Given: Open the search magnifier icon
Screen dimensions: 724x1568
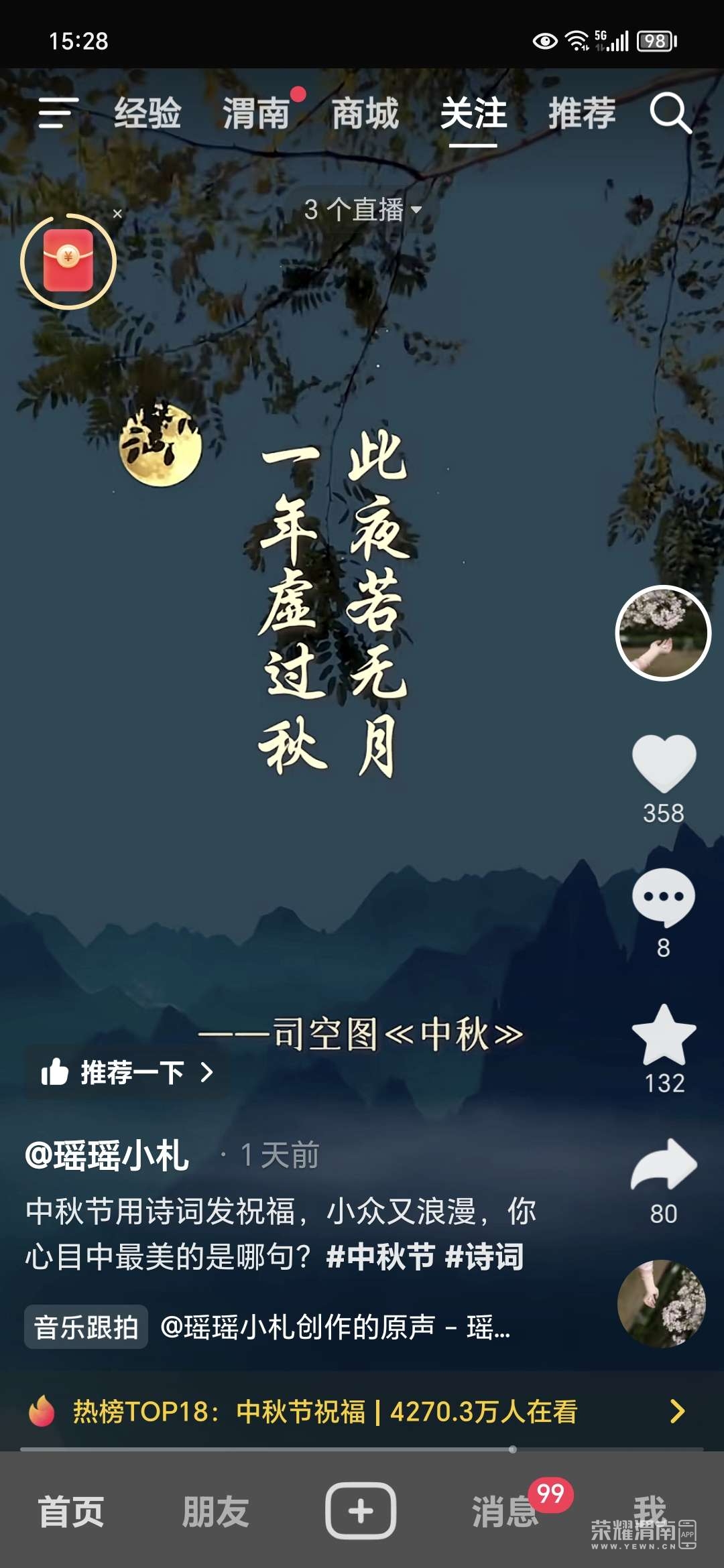Looking at the screenshot, I should [x=671, y=113].
